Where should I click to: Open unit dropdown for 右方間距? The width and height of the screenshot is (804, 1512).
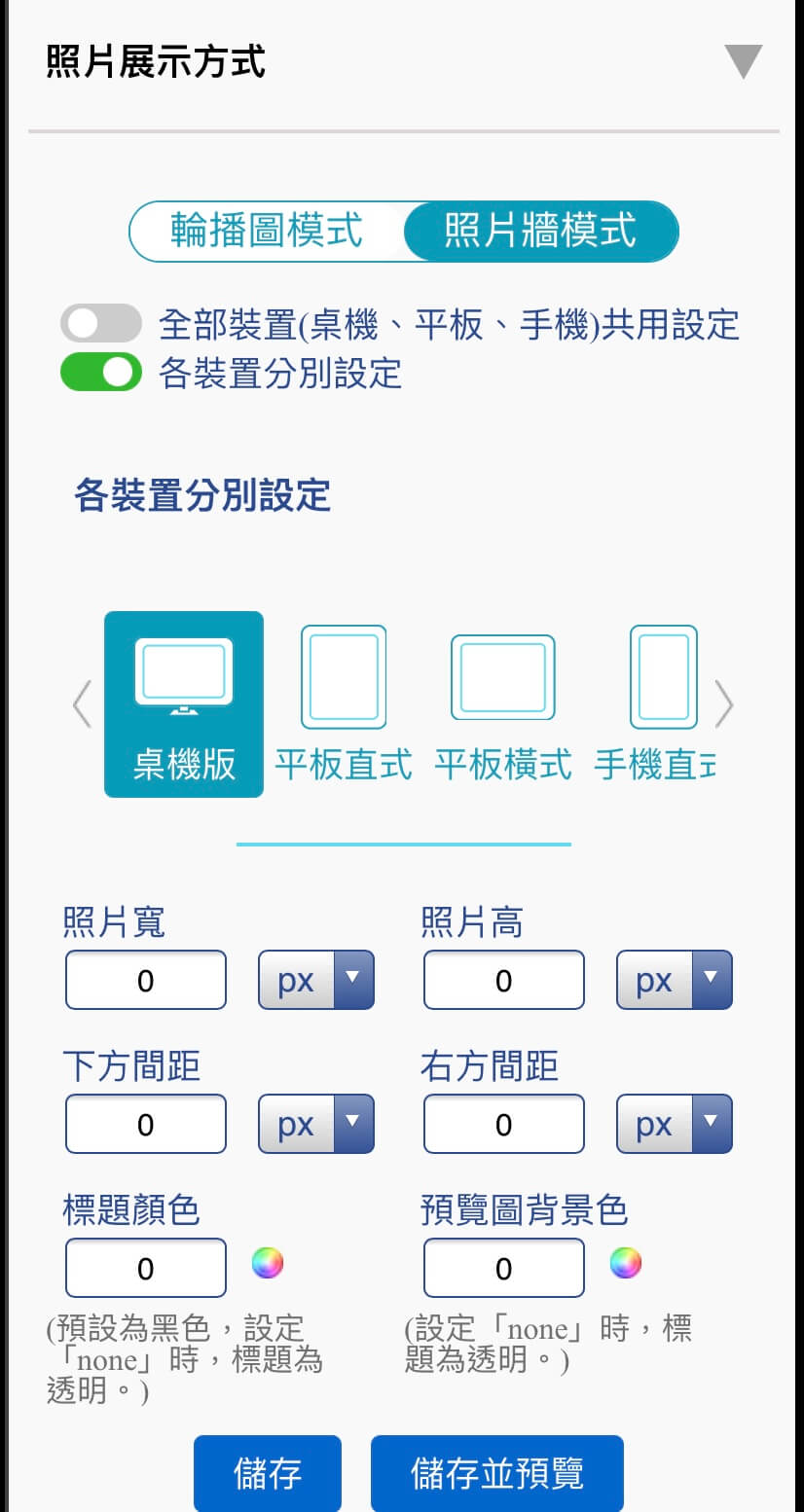[674, 1124]
